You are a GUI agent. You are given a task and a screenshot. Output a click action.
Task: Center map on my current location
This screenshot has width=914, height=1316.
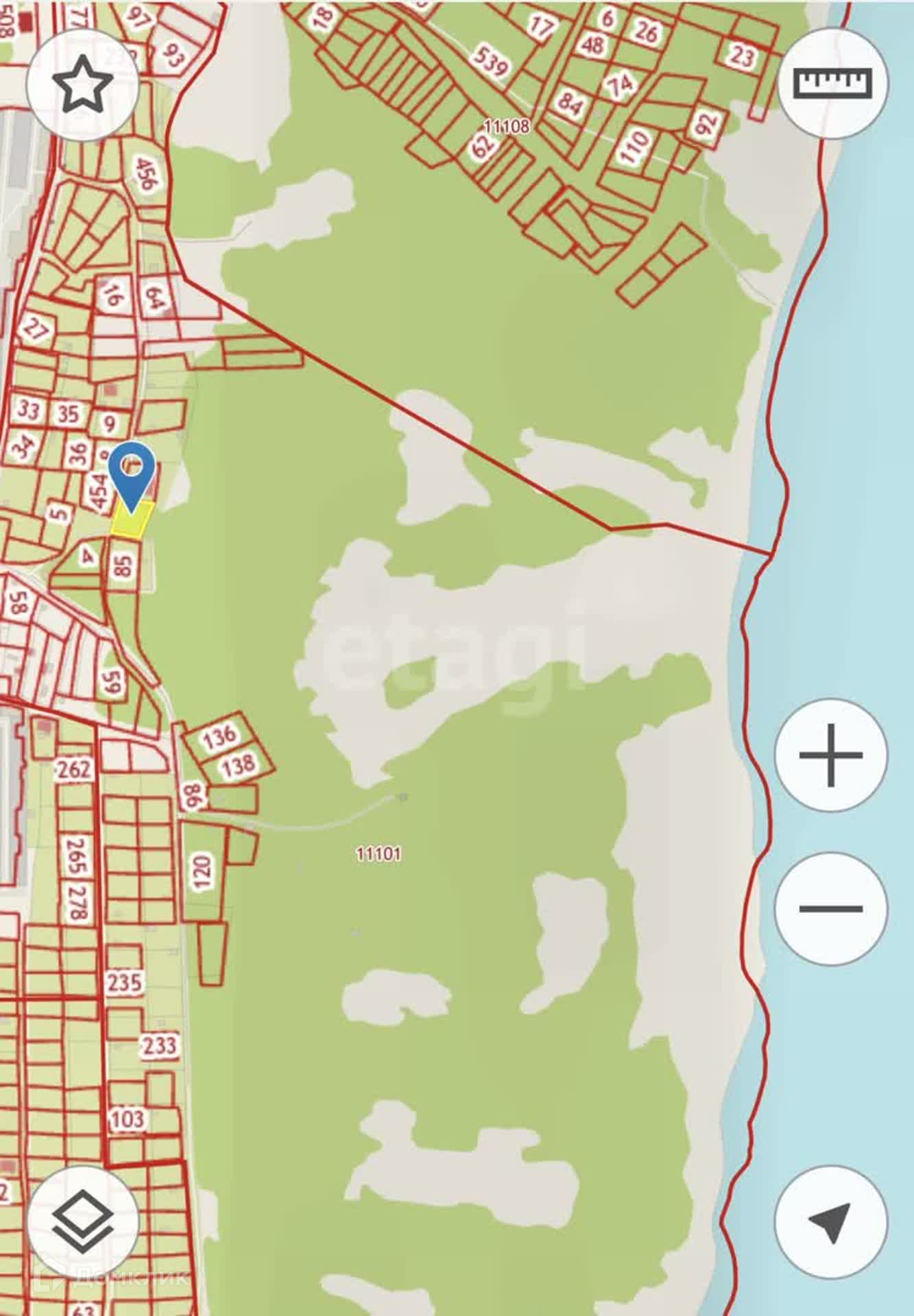coord(830,1223)
